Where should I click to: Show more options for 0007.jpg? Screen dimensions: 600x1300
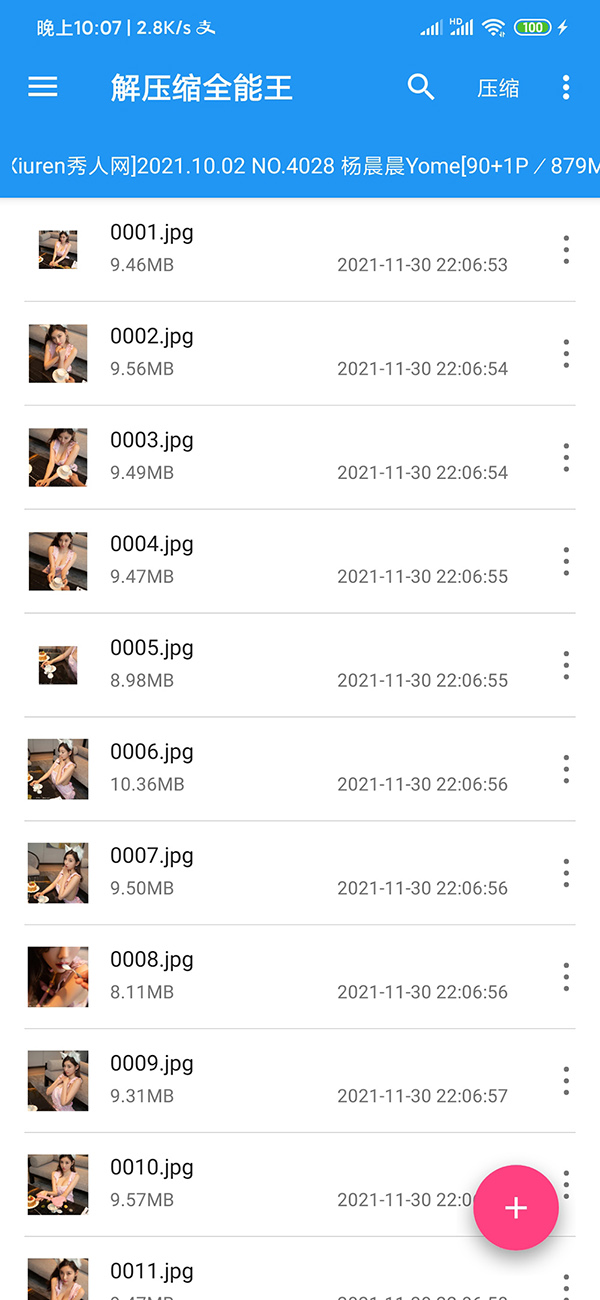click(x=566, y=873)
